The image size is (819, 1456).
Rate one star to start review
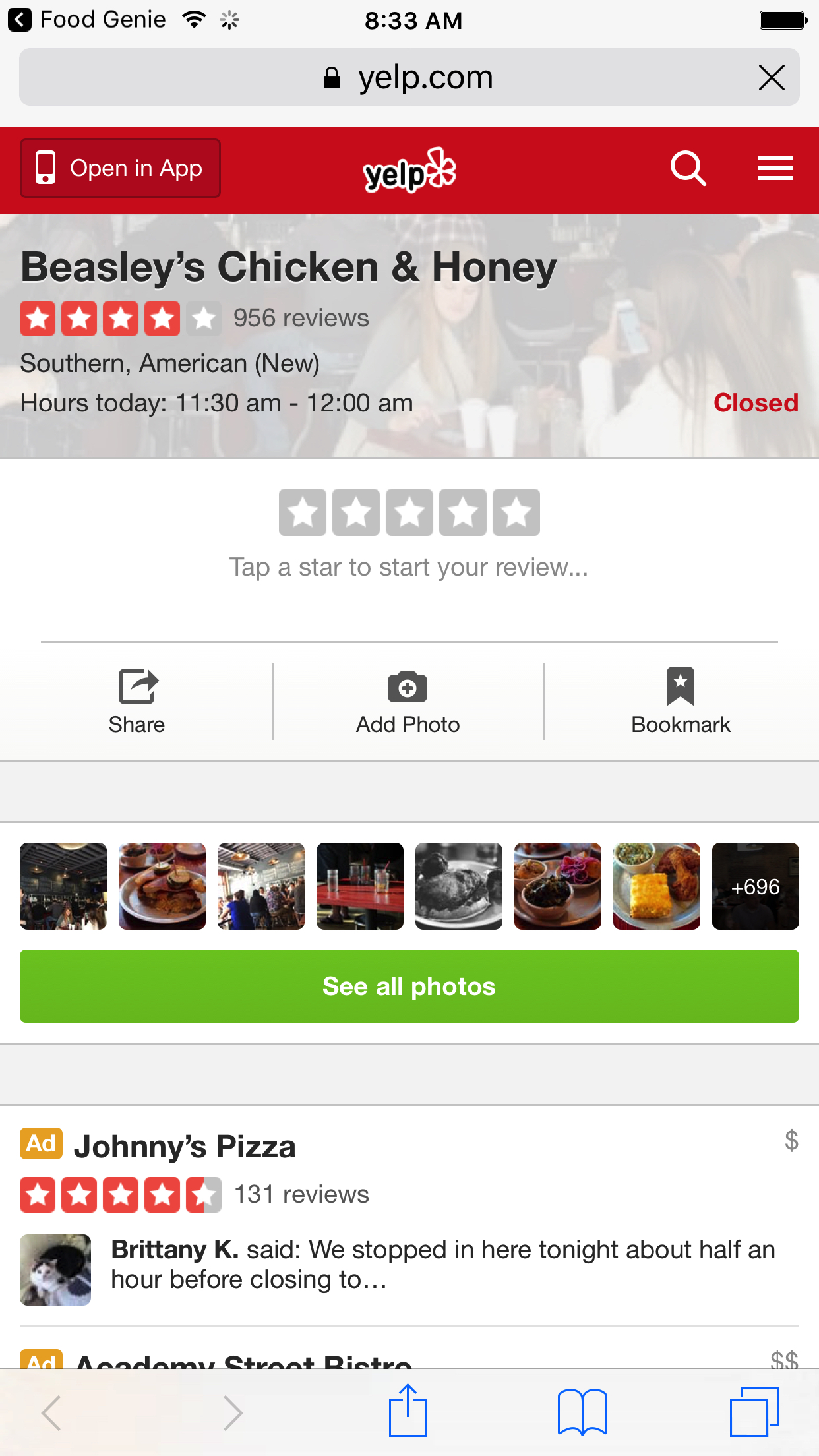coord(303,512)
